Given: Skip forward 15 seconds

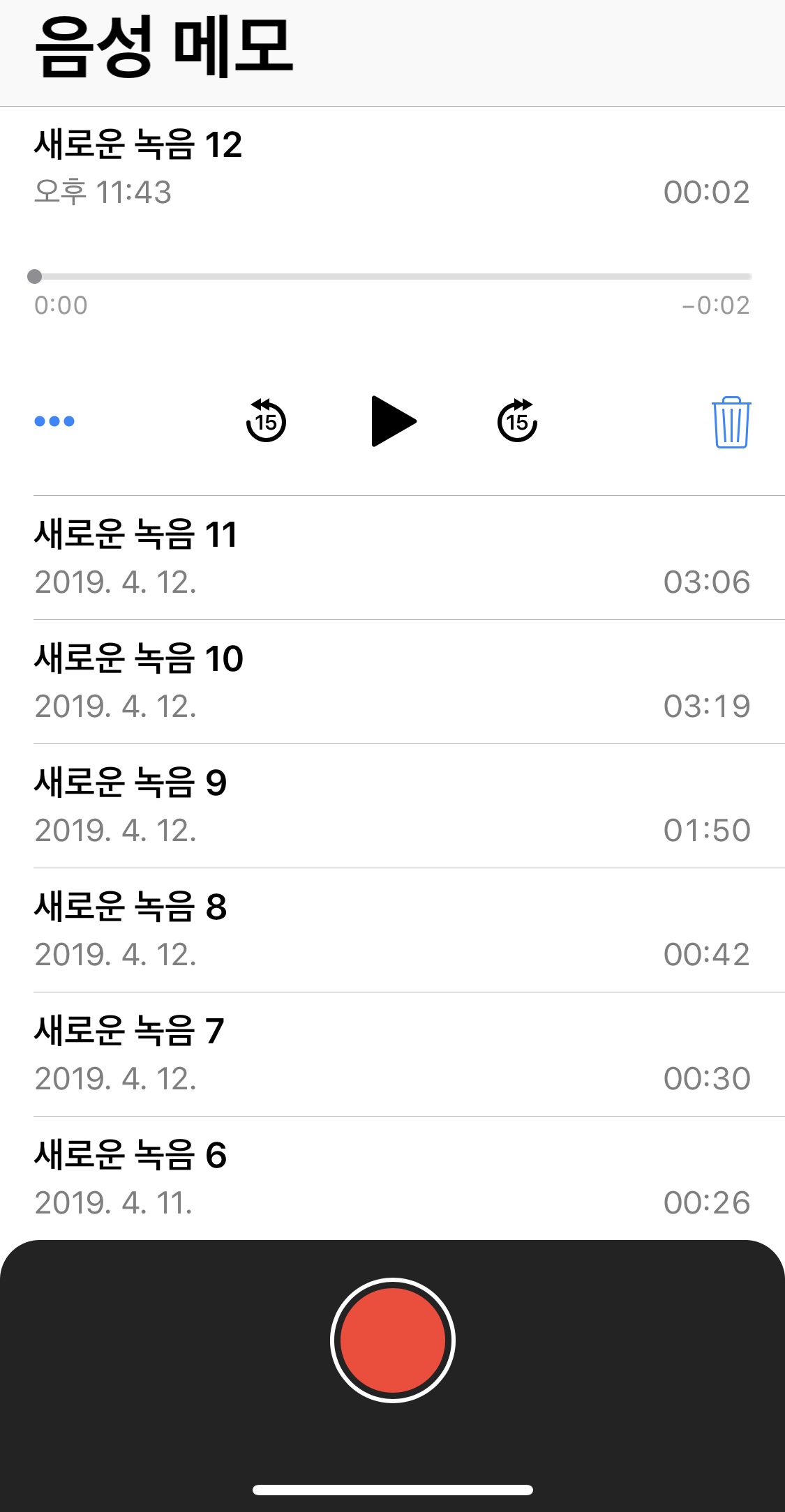Looking at the screenshot, I should [x=517, y=421].
